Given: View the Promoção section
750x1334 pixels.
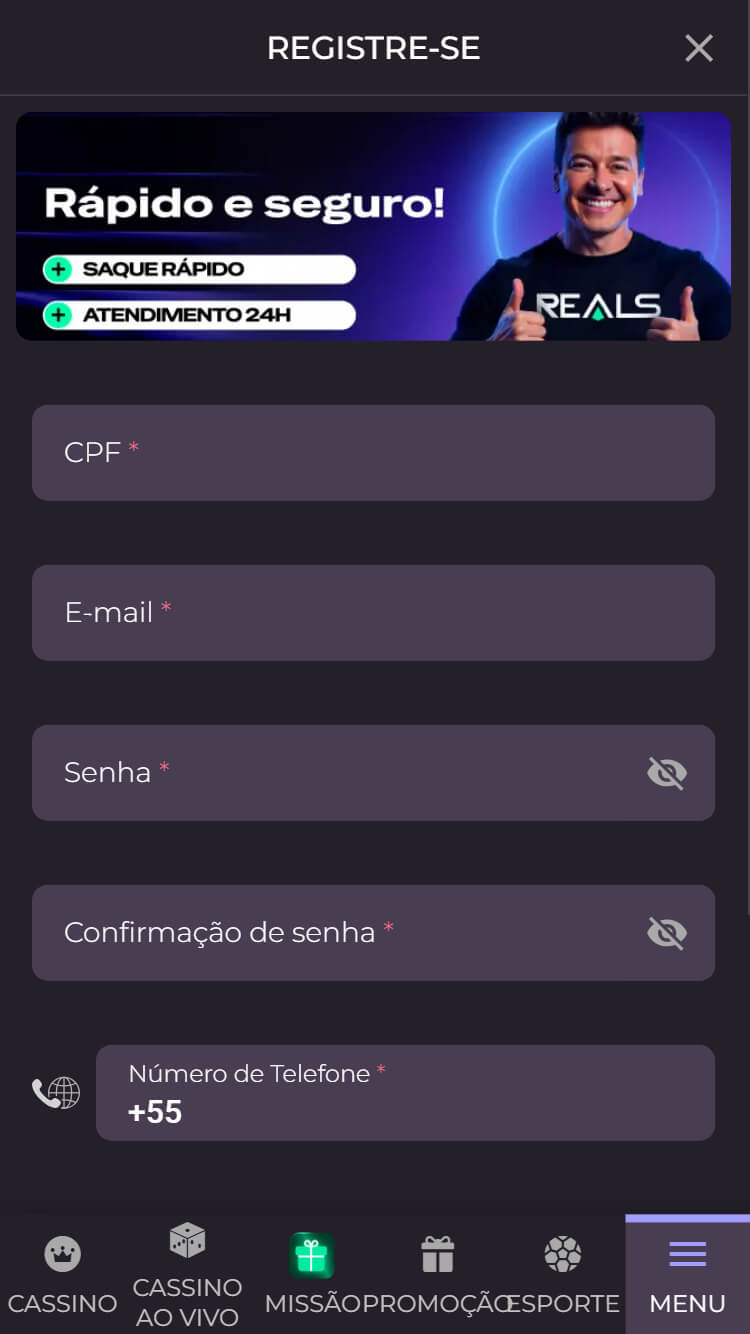Looking at the screenshot, I should [x=437, y=1275].
